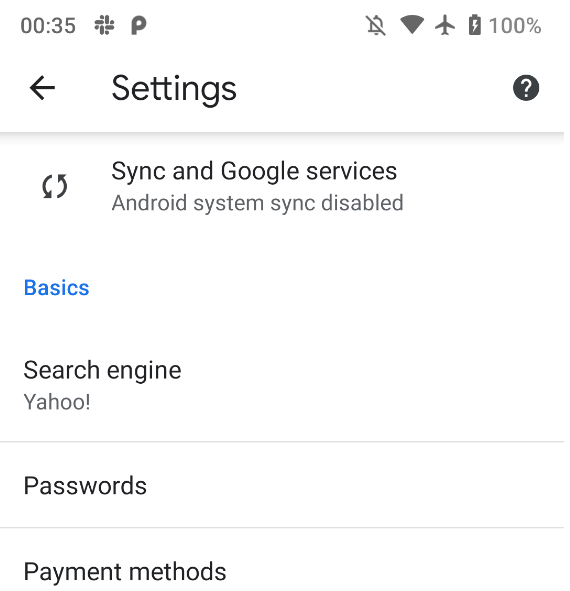Go back using the arrow icon

pyautogui.click(x=42, y=88)
